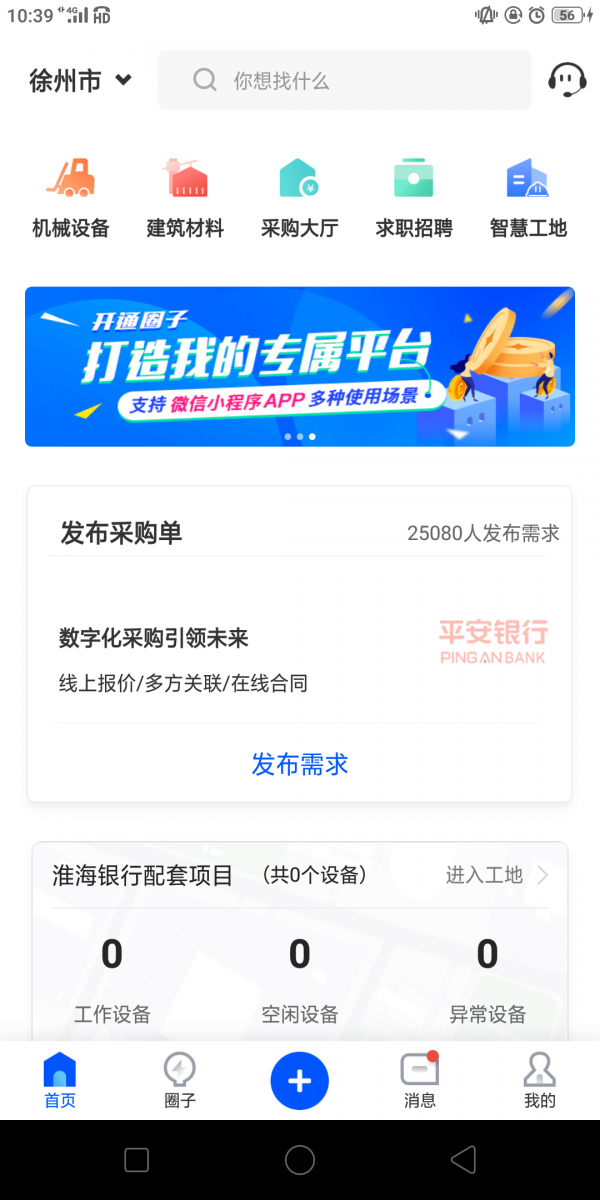This screenshot has width=600, height=1200.
Task: Open the 开通圈子 promotional banner
Action: click(x=300, y=366)
